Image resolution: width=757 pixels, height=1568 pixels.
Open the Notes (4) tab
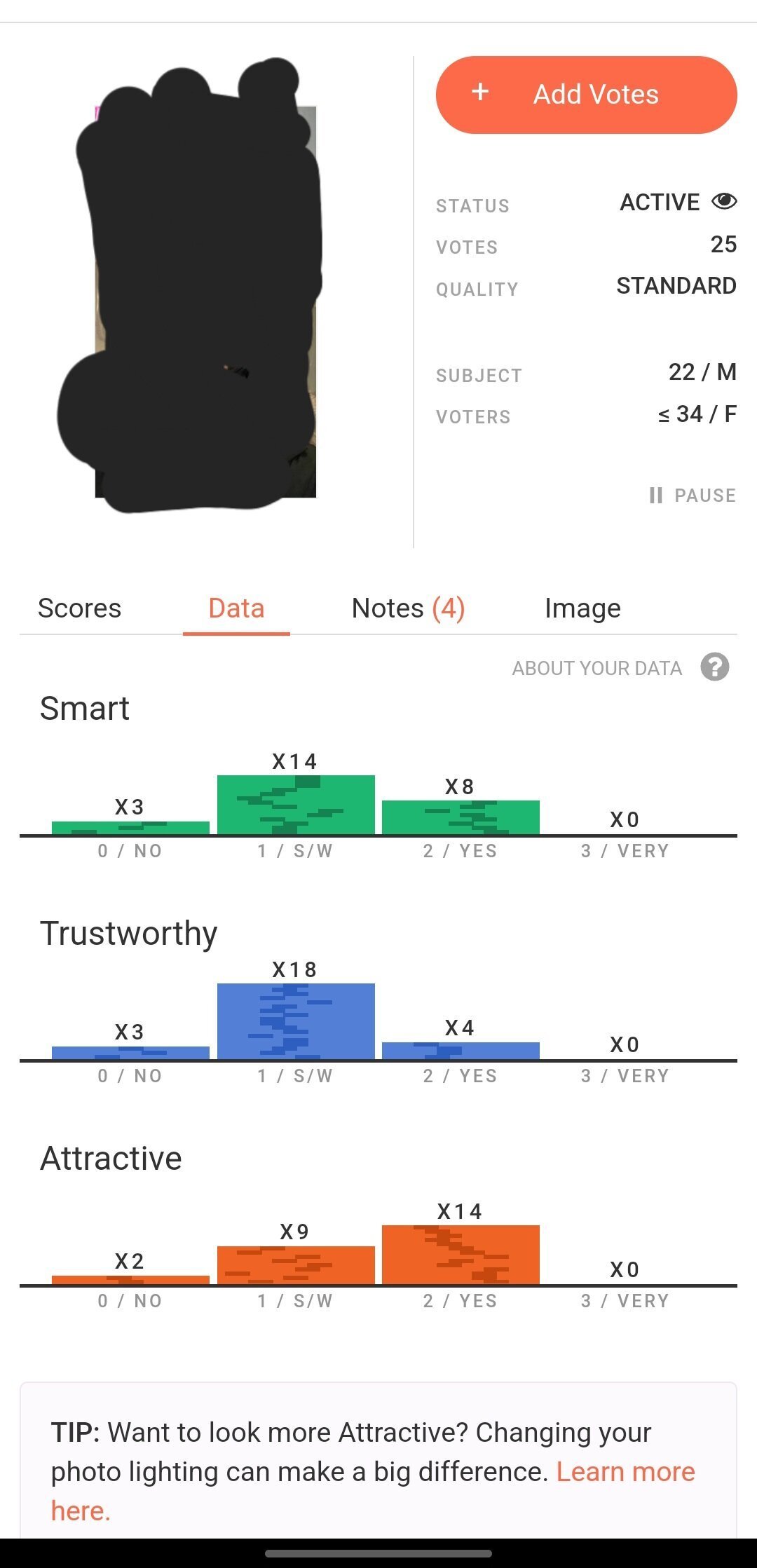tap(408, 608)
